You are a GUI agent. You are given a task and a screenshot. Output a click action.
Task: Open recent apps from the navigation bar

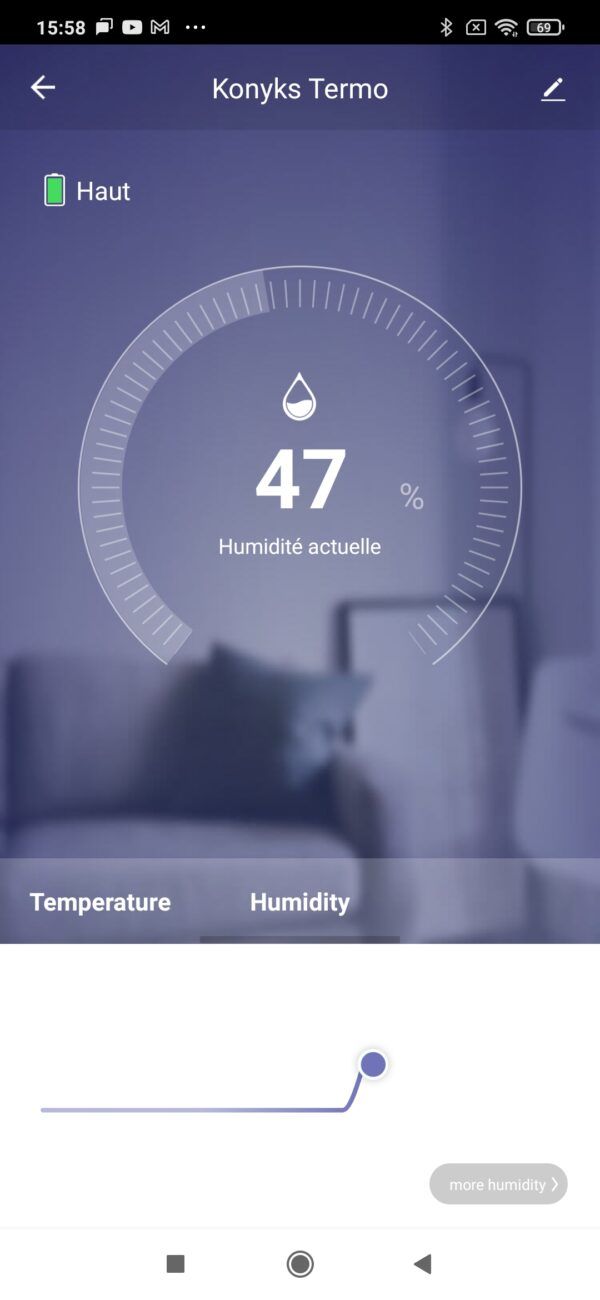tap(176, 1264)
